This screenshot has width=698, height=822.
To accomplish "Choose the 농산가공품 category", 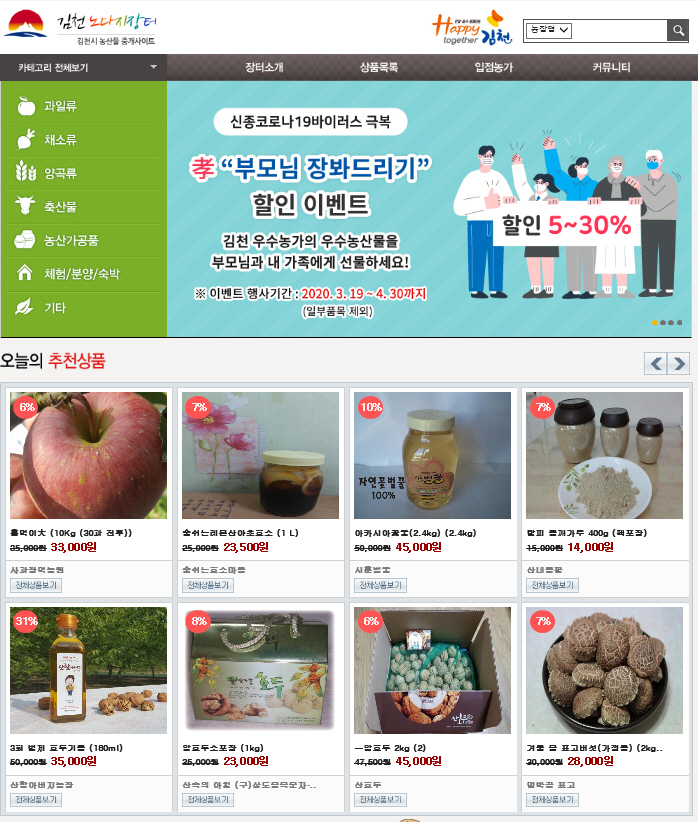I will point(70,240).
